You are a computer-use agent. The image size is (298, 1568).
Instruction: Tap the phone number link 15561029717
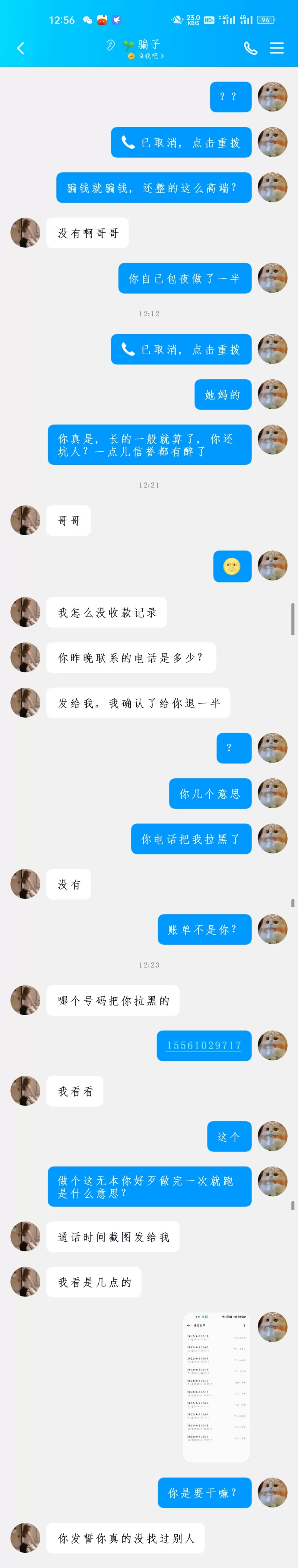204,1045
